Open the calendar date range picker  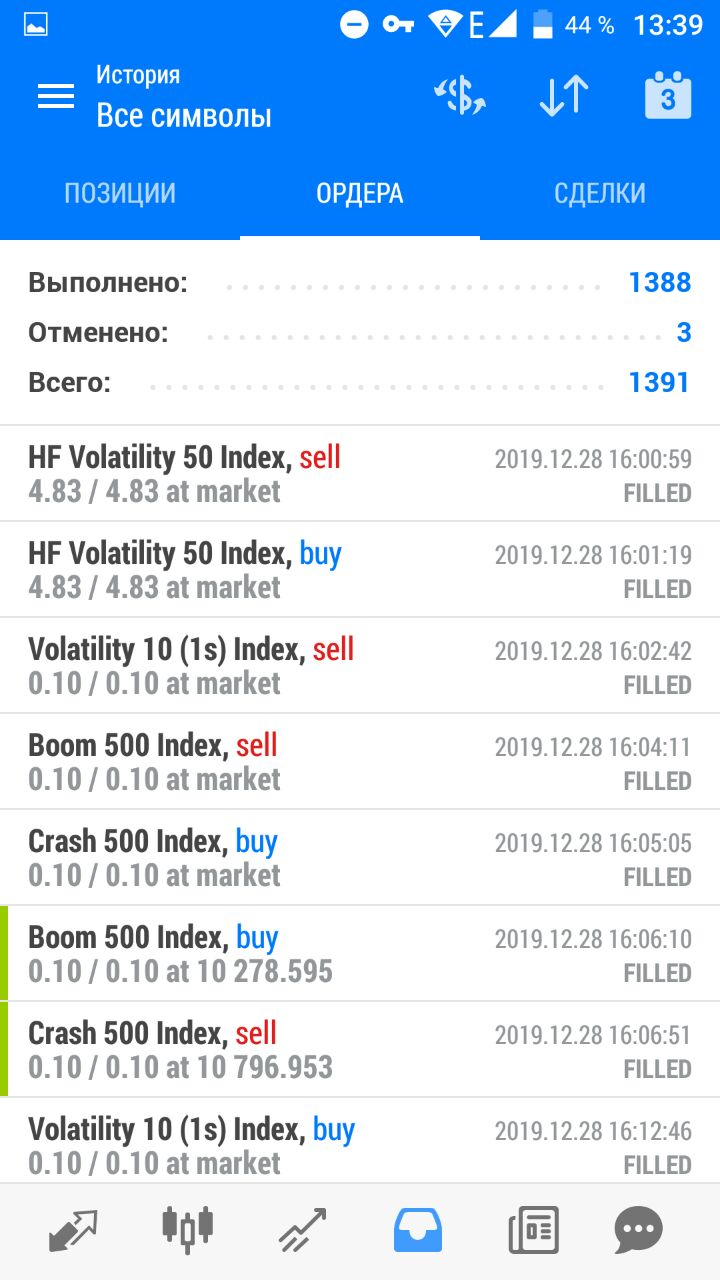pyautogui.click(x=668, y=96)
